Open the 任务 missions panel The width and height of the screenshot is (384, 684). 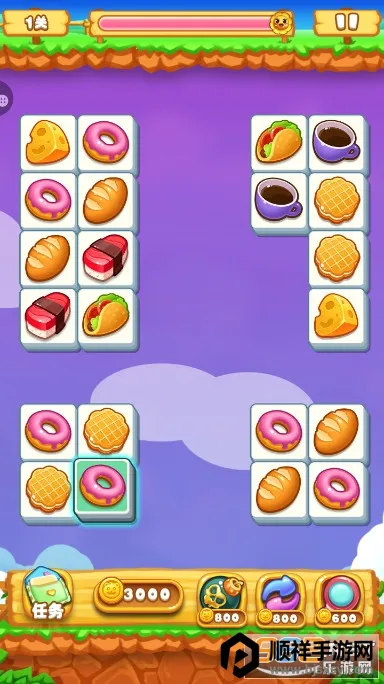(48, 595)
